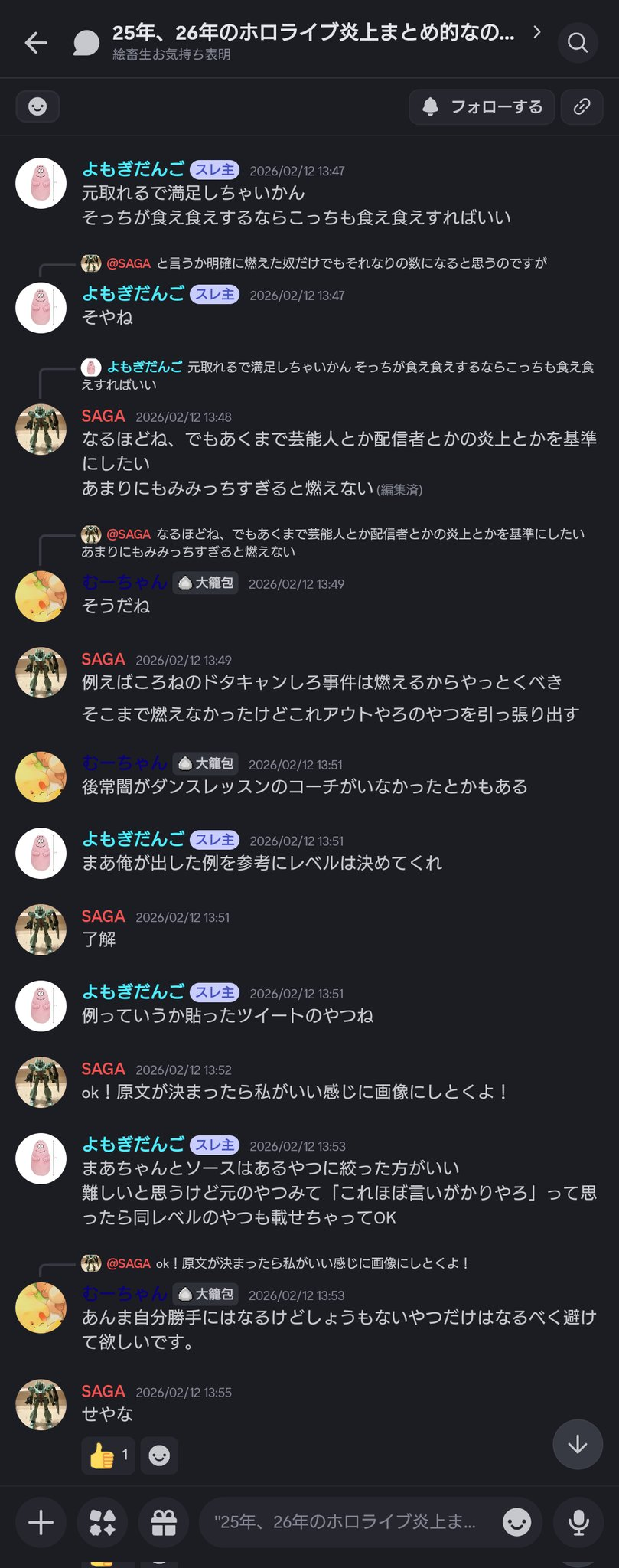Copy the thread link
Image resolution: width=619 pixels, height=1568 pixels.
pyautogui.click(x=582, y=106)
